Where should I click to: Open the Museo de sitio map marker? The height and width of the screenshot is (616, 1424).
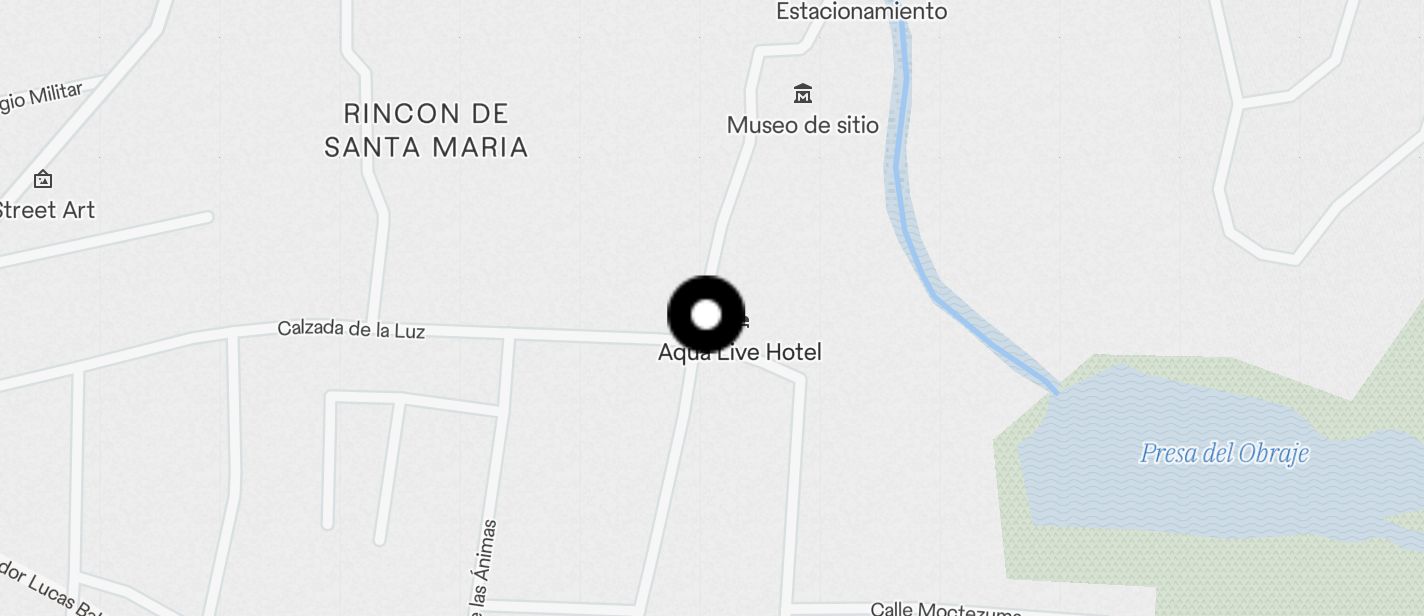tap(802, 95)
